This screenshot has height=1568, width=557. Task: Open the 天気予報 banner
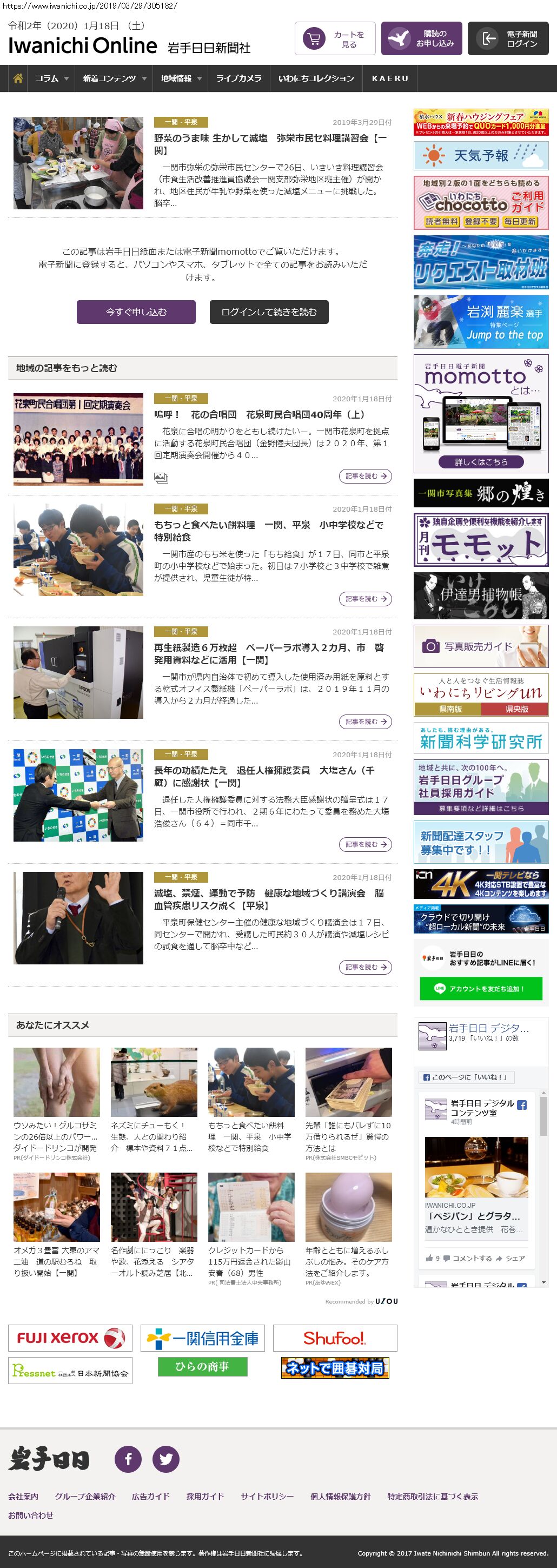point(480,155)
